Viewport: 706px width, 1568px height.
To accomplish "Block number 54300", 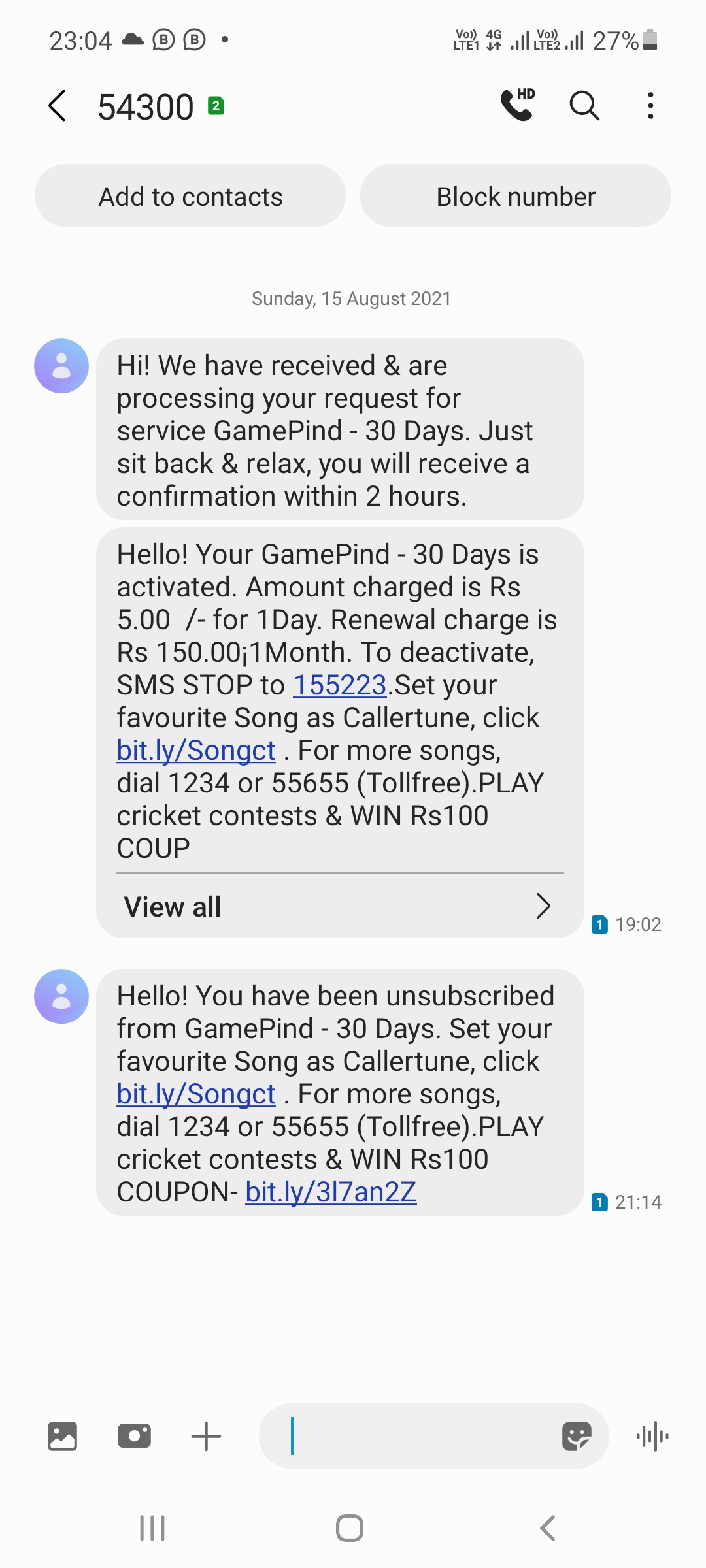I will (x=516, y=196).
